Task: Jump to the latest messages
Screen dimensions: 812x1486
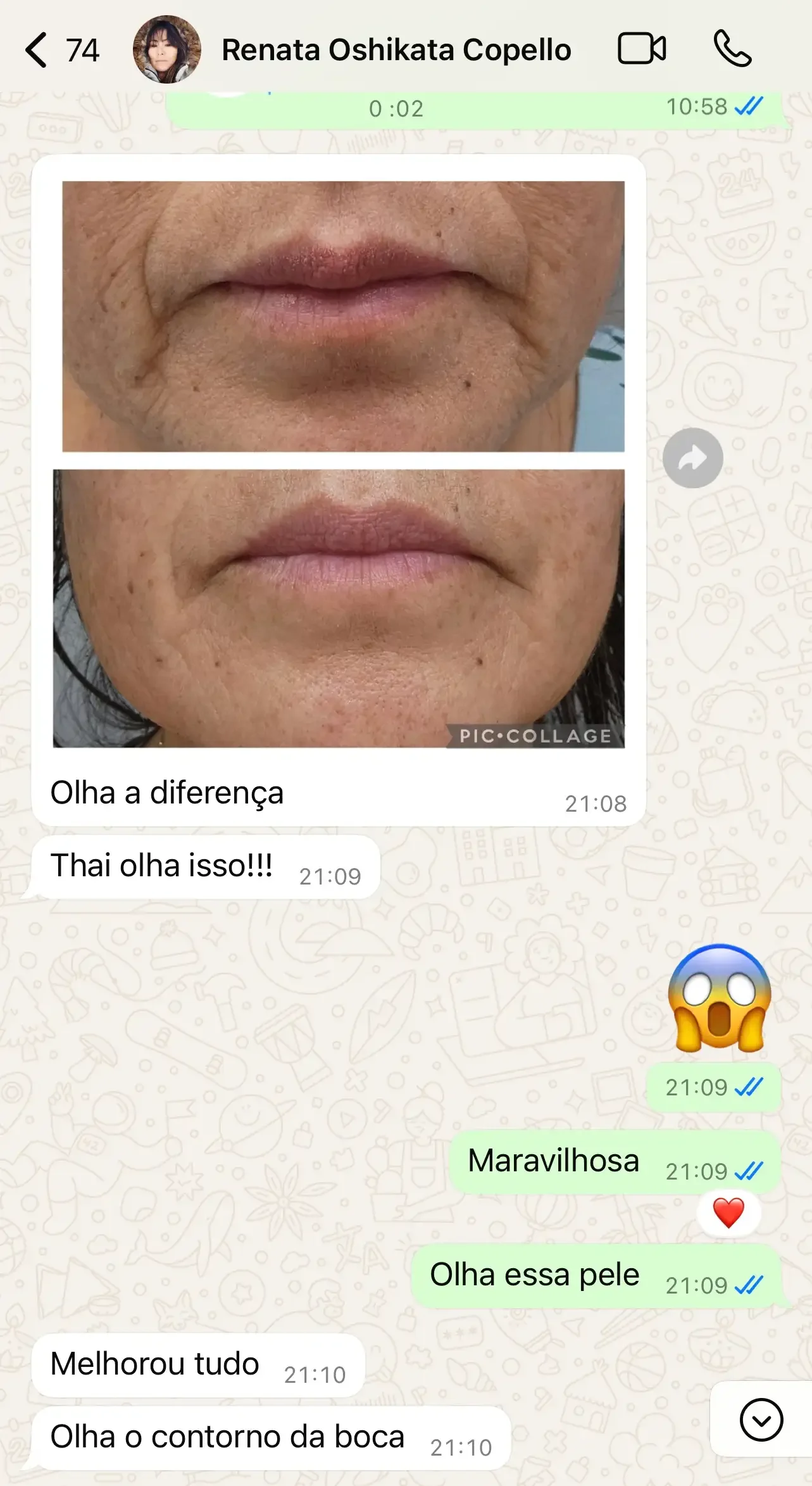Action: 761,1419
